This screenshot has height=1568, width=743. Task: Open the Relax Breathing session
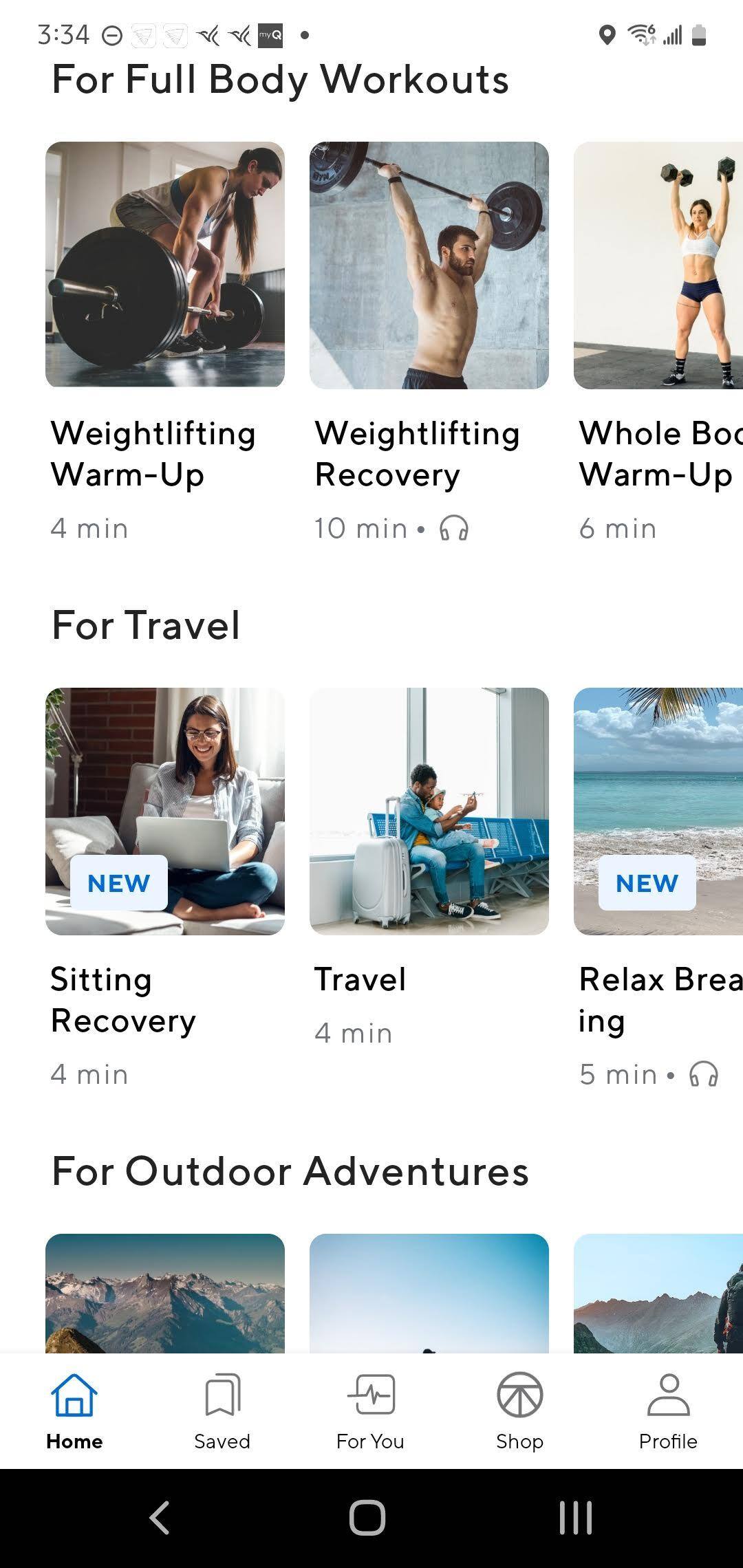coord(658,811)
